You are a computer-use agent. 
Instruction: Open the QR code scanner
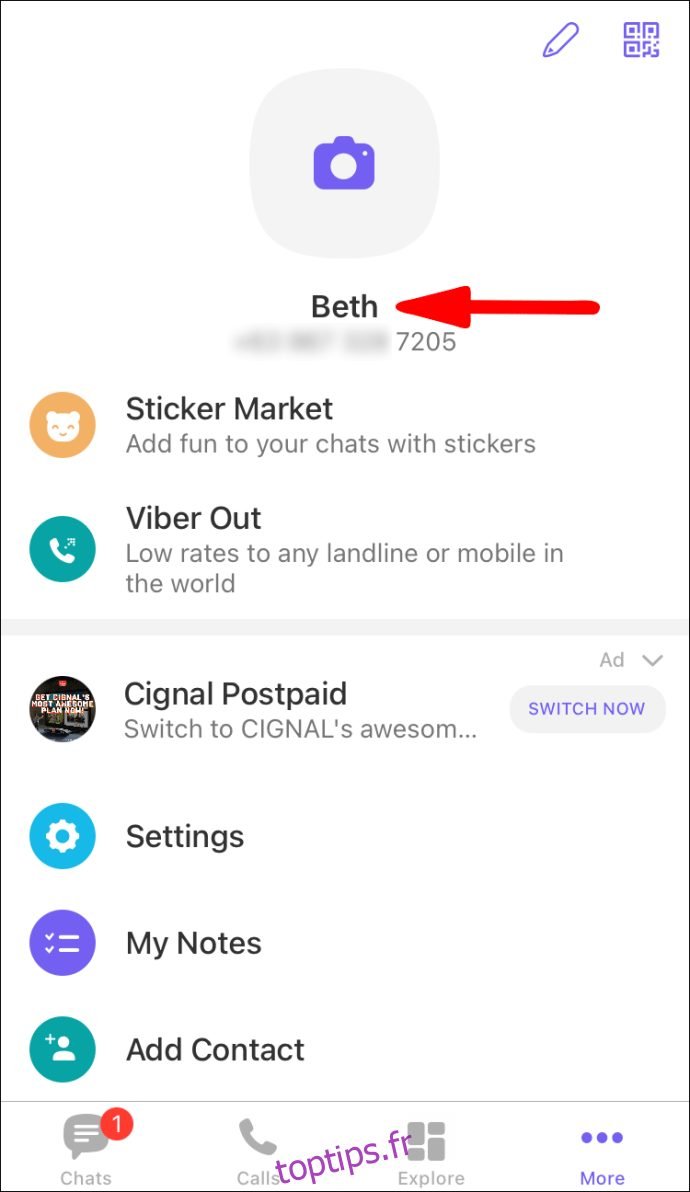pyautogui.click(x=641, y=39)
